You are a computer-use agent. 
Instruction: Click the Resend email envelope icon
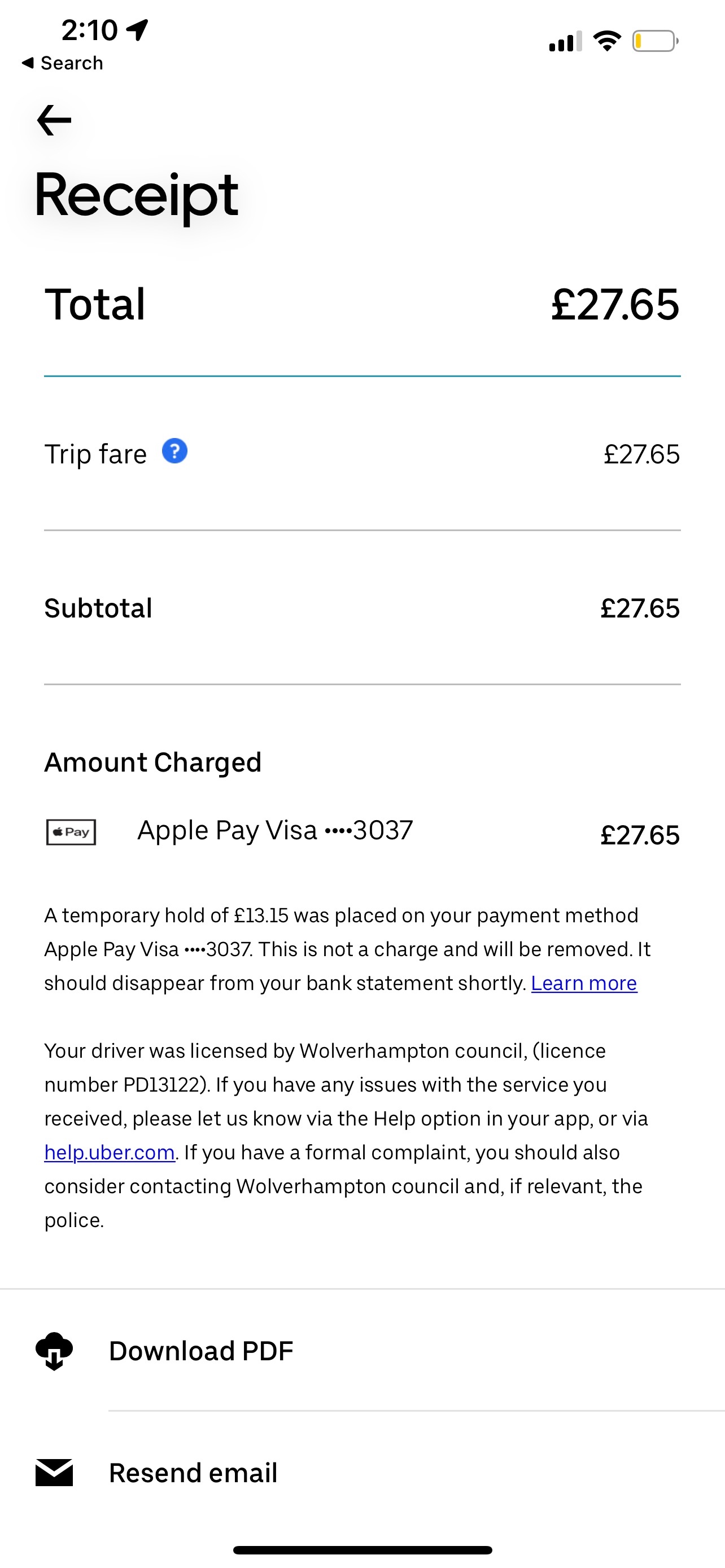[54, 1473]
